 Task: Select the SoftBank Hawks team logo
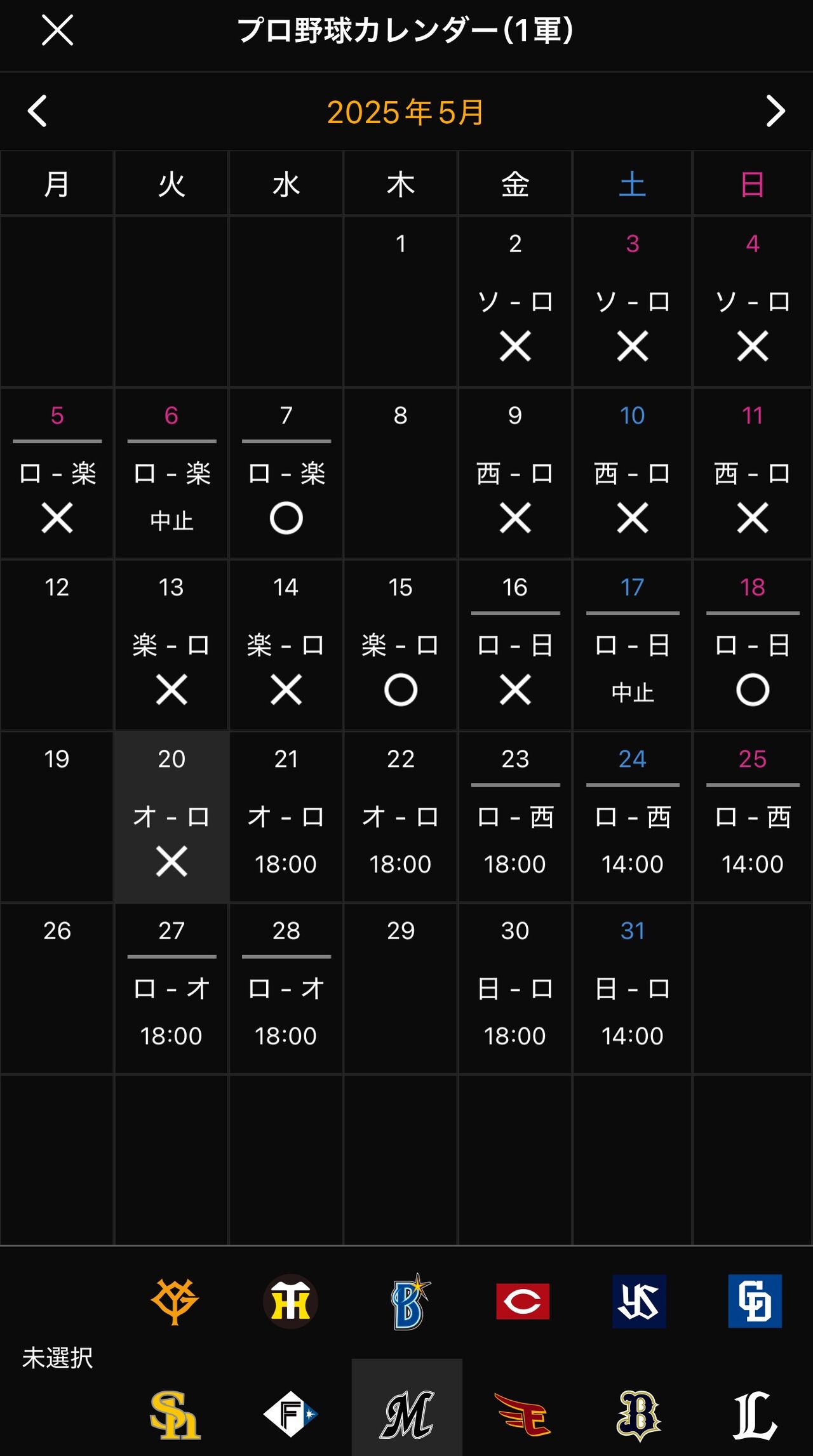point(175,1415)
